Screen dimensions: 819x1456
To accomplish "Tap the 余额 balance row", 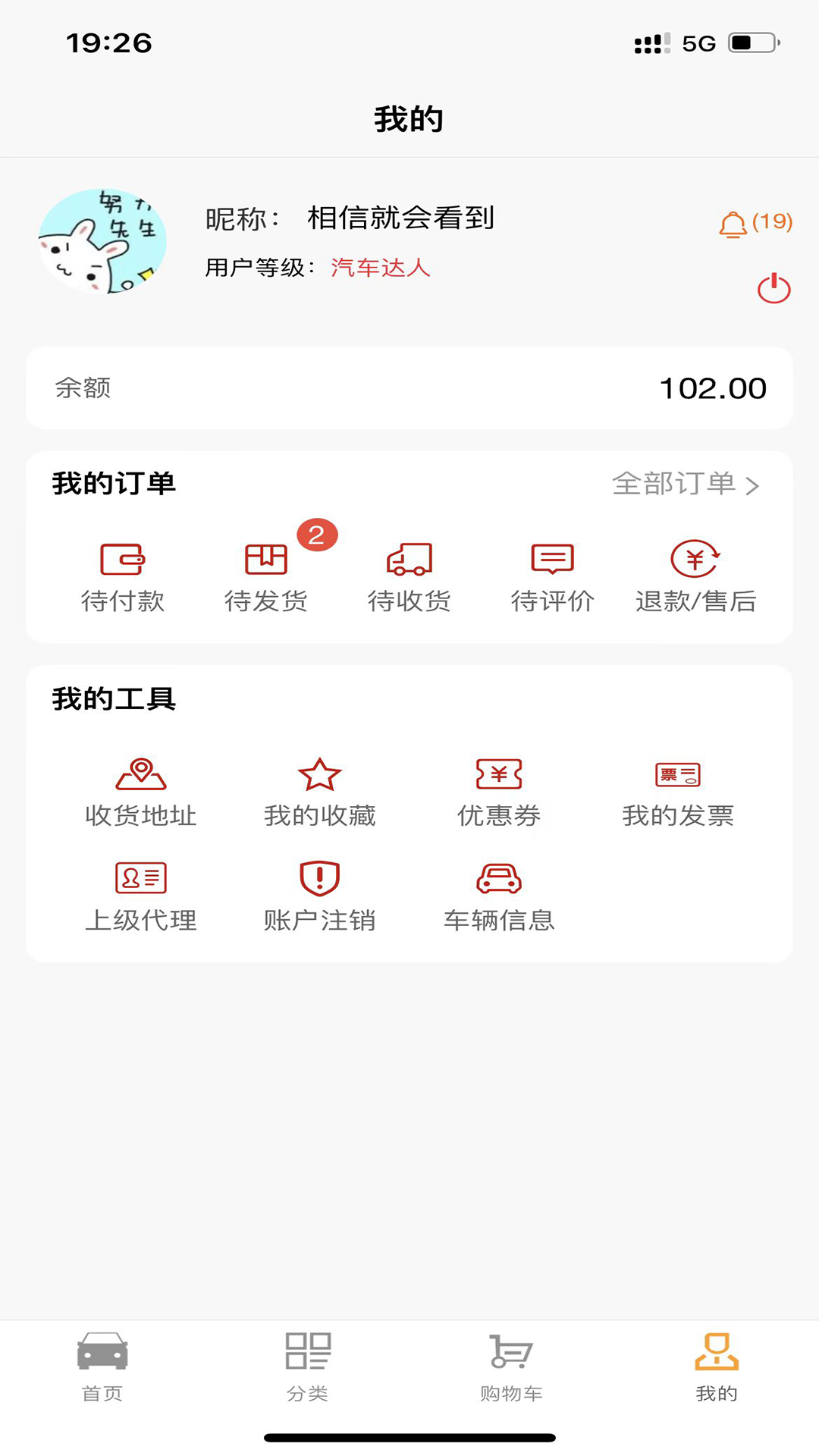I will [x=409, y=388].
